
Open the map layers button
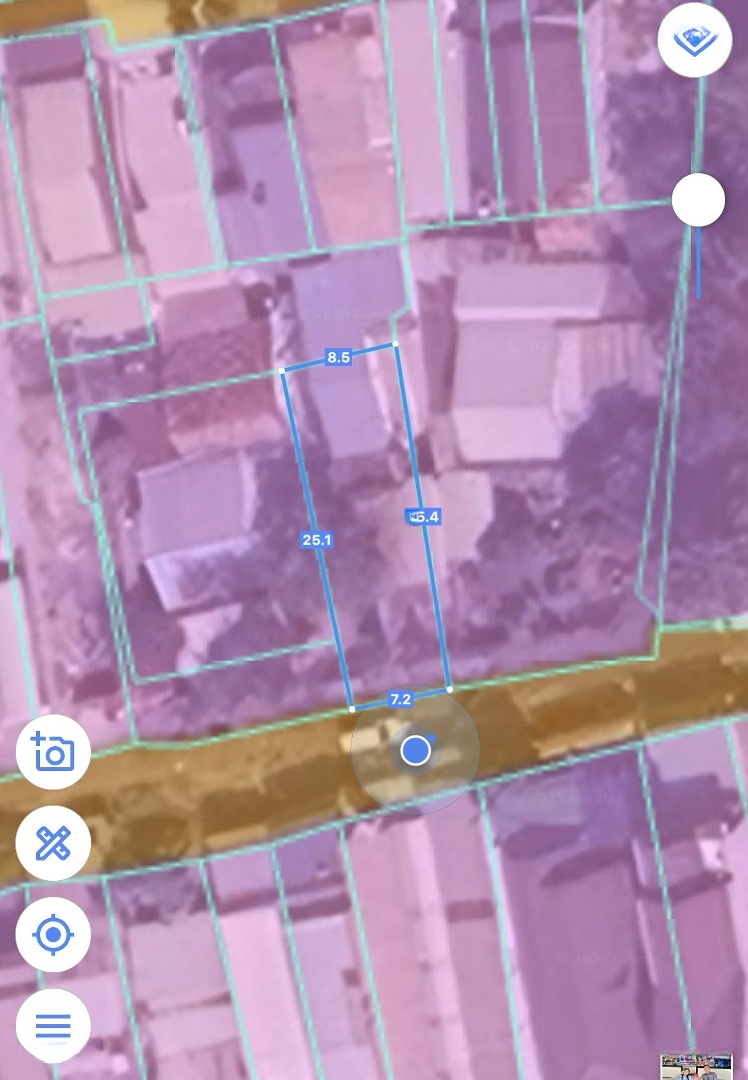(x=696, y=40)
